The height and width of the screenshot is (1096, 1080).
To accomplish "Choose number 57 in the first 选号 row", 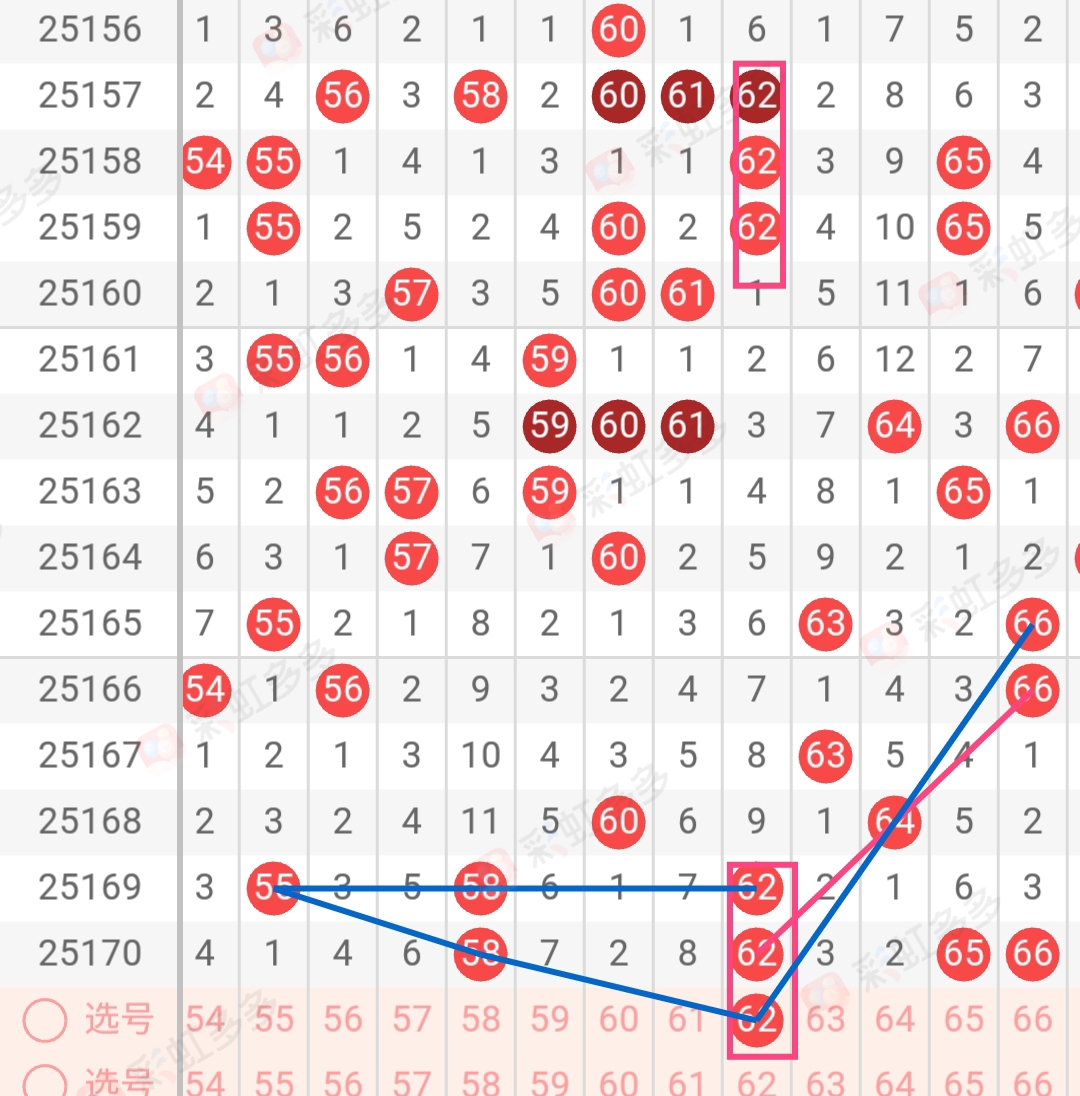I will pyautogui.click(x=411, y=1020).
